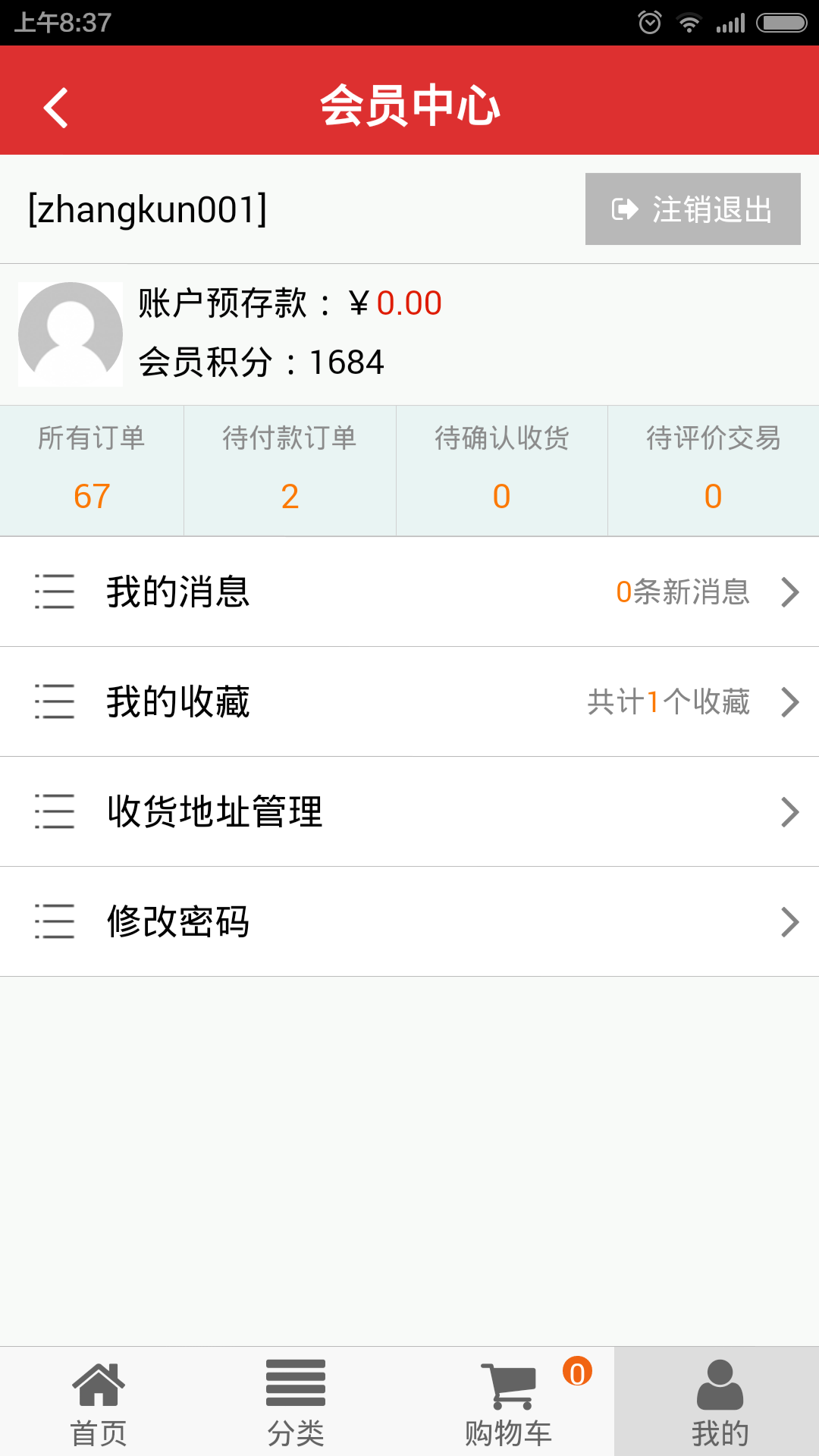Tap the Wi-Fi status indicator

(690, 22)
